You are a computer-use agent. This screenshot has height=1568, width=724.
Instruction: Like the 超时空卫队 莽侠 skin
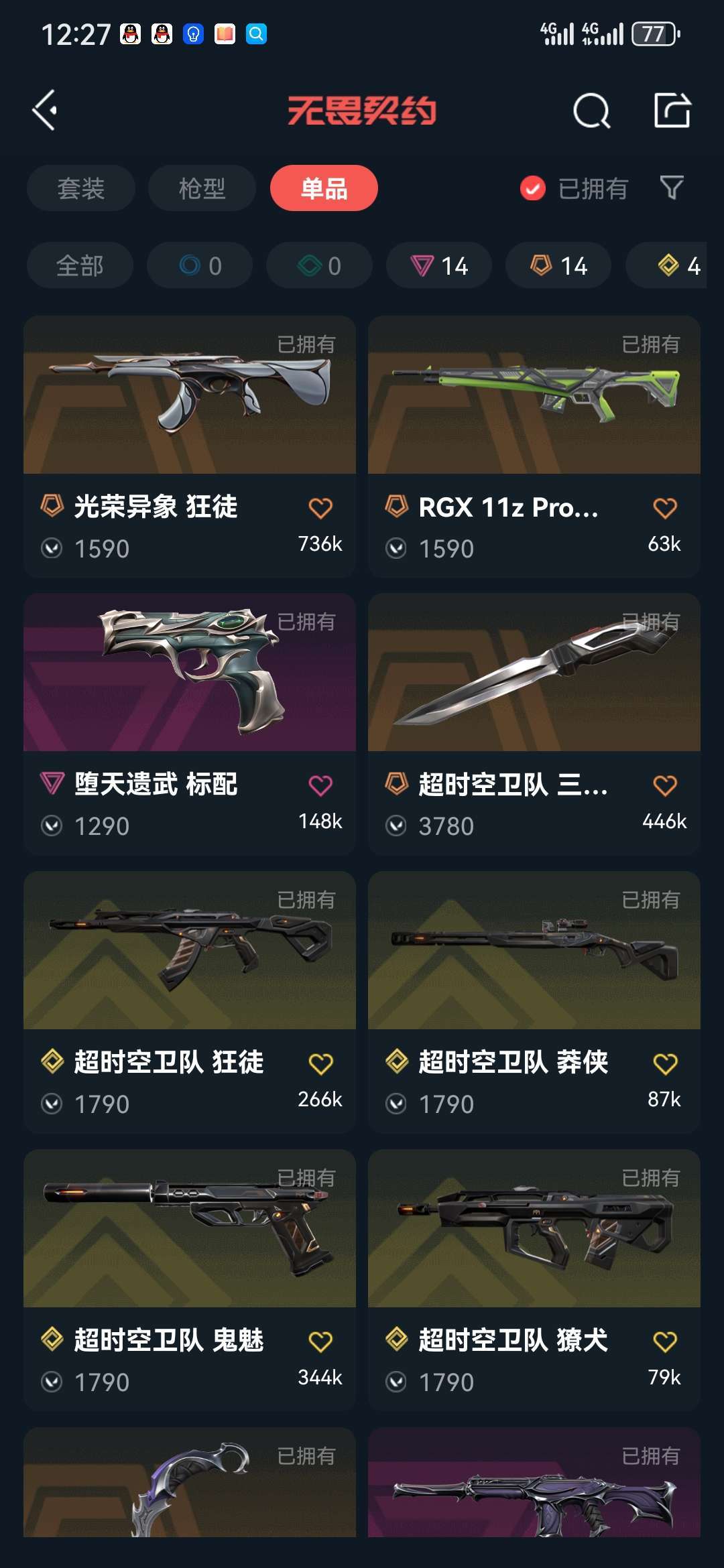(664, 1063)
